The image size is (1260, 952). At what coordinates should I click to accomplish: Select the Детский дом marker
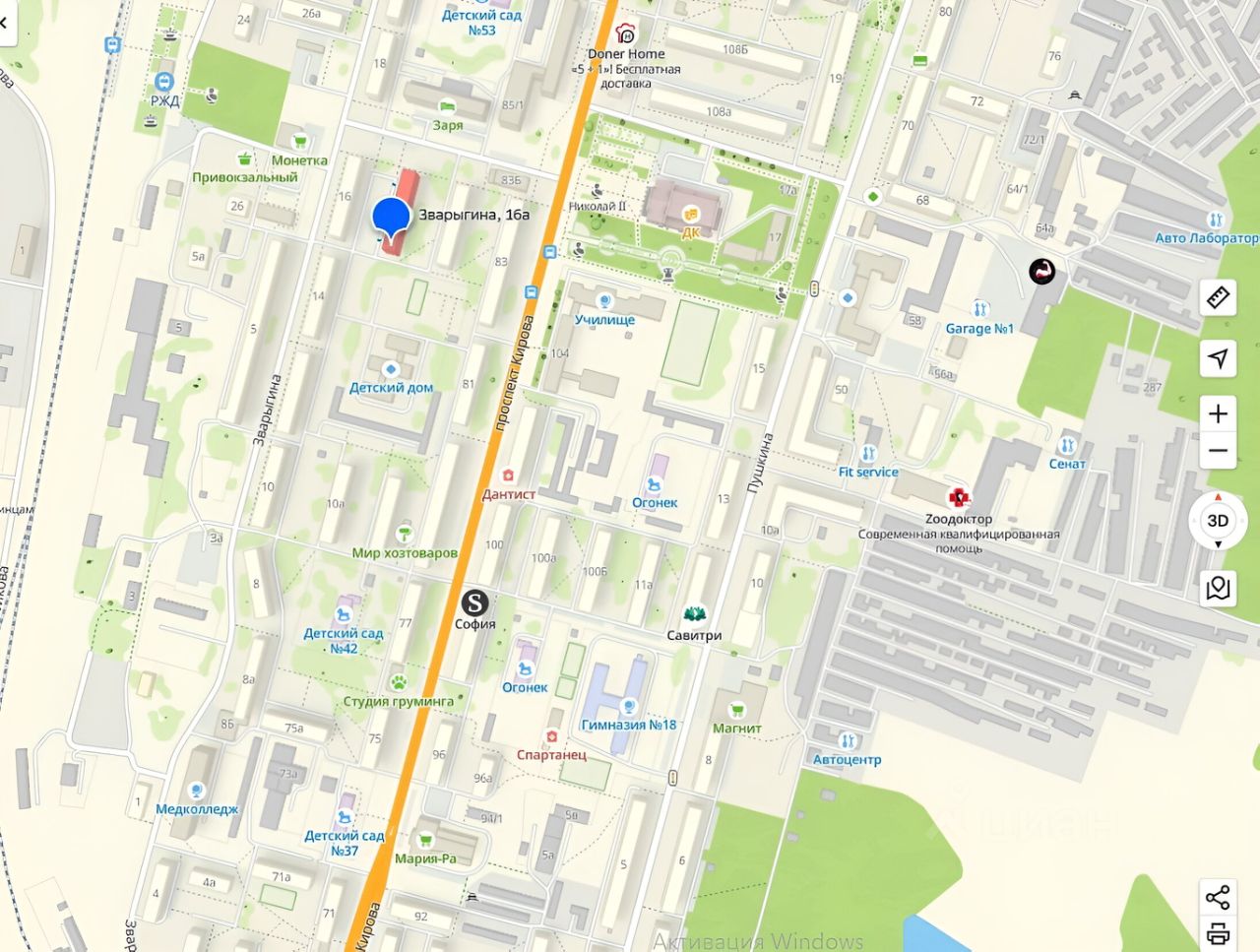coord(391,369)
